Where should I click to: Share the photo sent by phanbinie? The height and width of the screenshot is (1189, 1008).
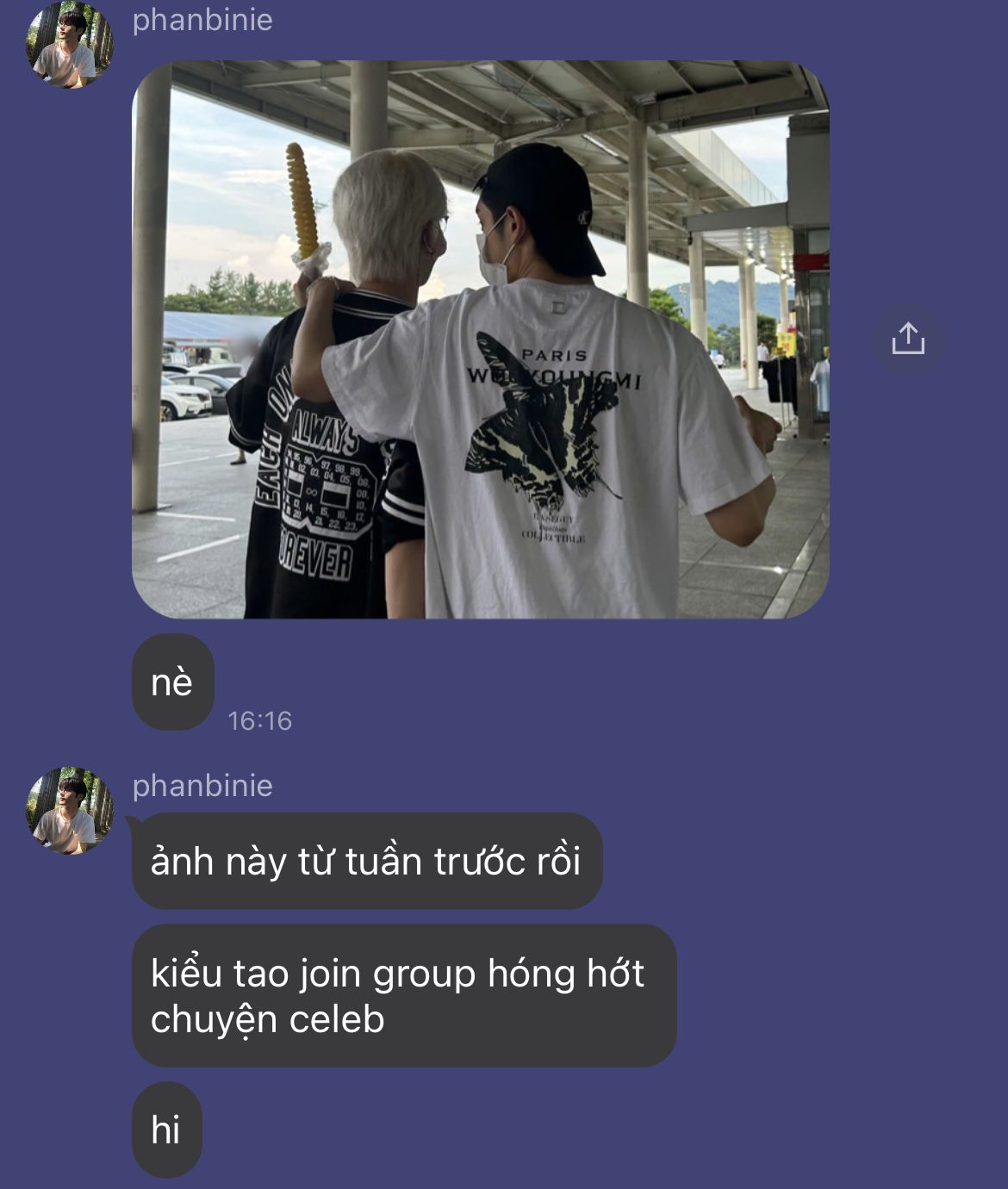[x=908, y=339]
